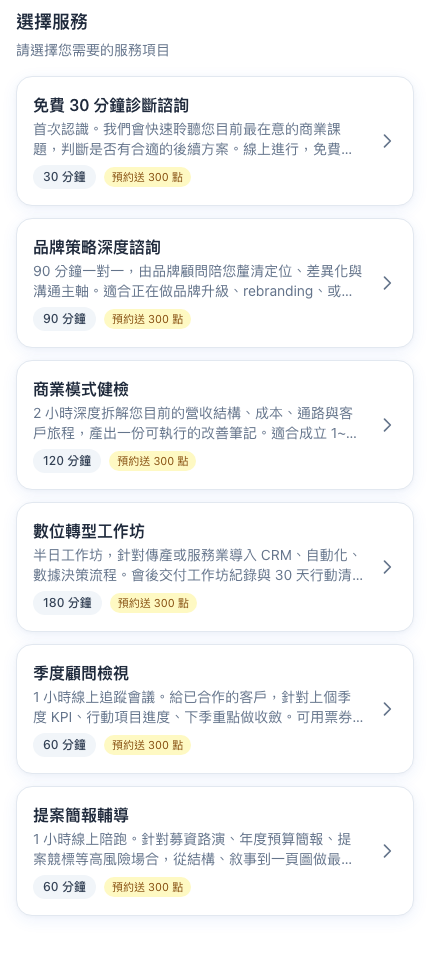Select the 免費 30 分鐘診斷諮詢 service card
The width and height of the screenshot is (430, 964).
click(x=215, y=141)
